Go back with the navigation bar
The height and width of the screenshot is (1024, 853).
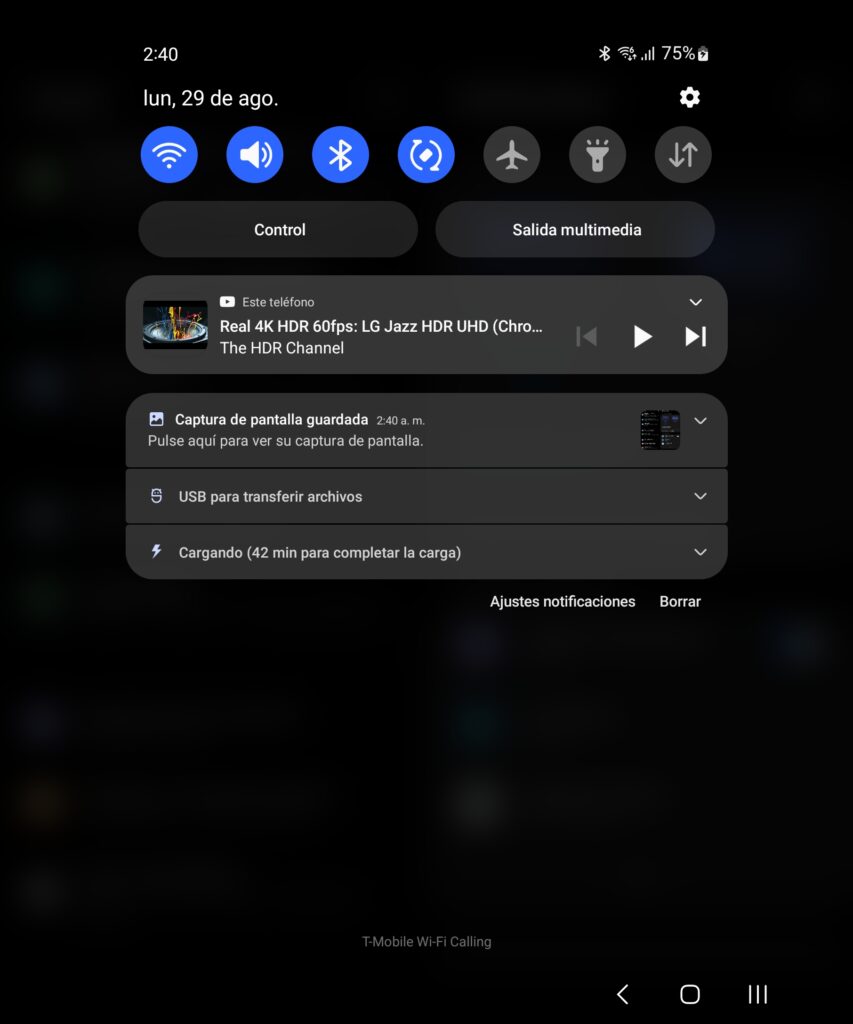(x=622, y=994)
